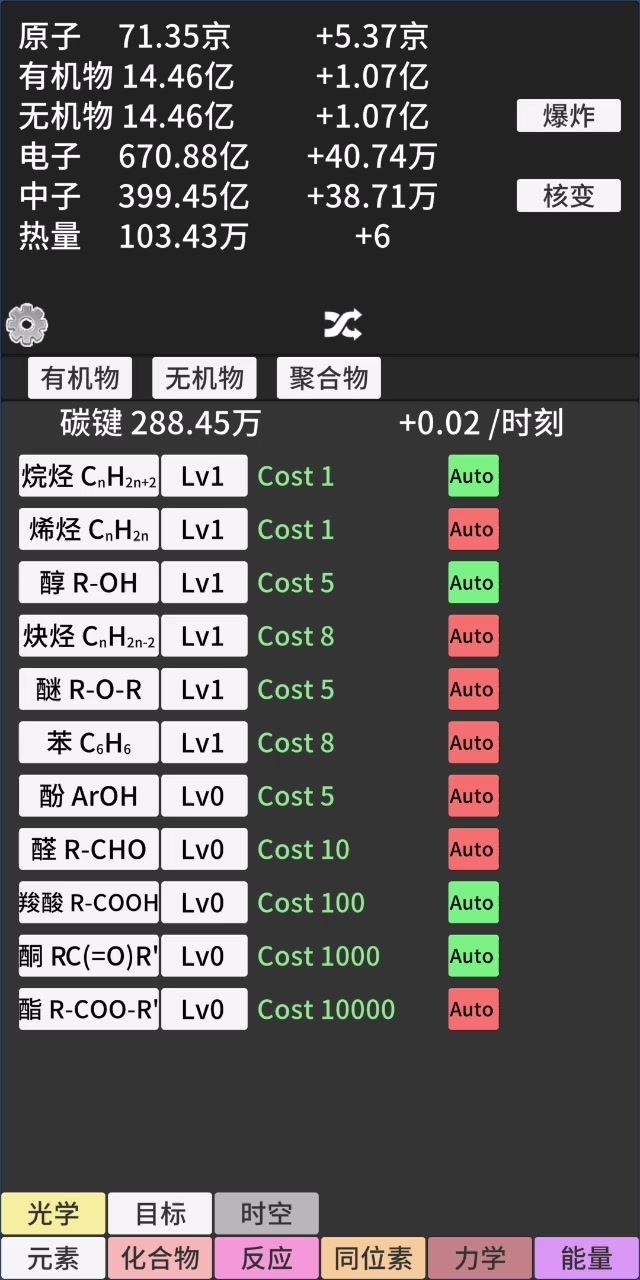Tap the Lv1 button for 苯 C6H6

pos(203,743)
